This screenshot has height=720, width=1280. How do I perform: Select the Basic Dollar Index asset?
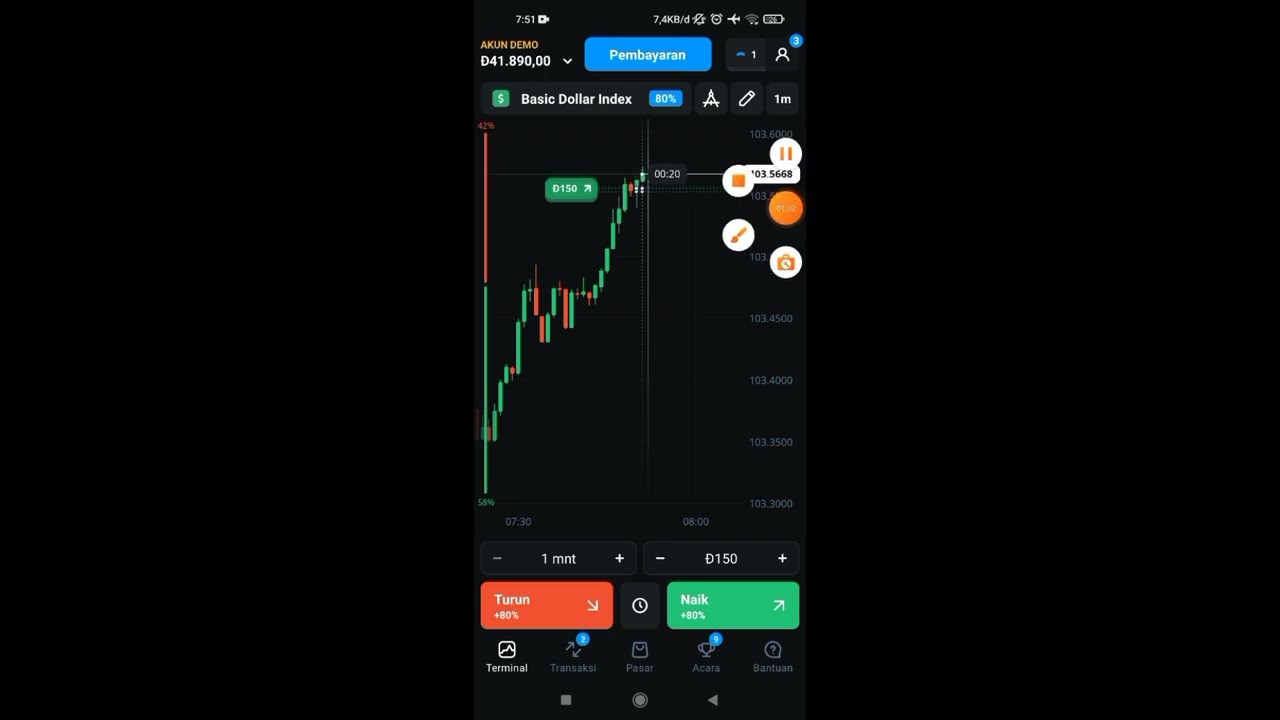pos(576,99)
